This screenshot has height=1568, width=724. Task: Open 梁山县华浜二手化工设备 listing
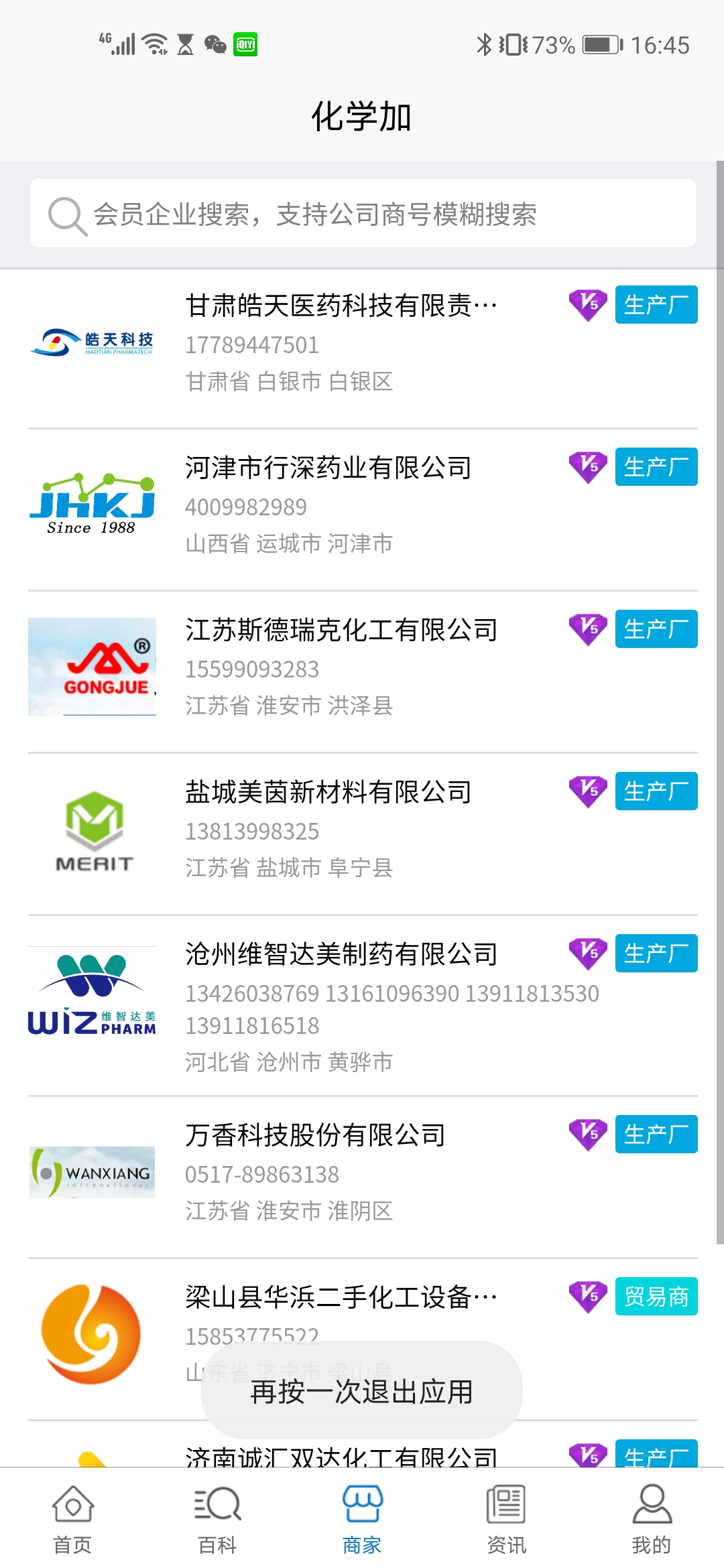pyautogui.click(x=342, y=1298)
